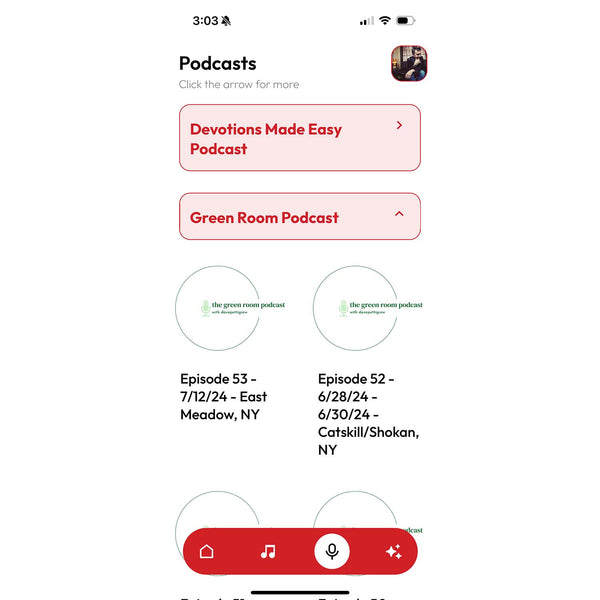Switch to the Music tab

pyautogui.click(x=268, y=551)
